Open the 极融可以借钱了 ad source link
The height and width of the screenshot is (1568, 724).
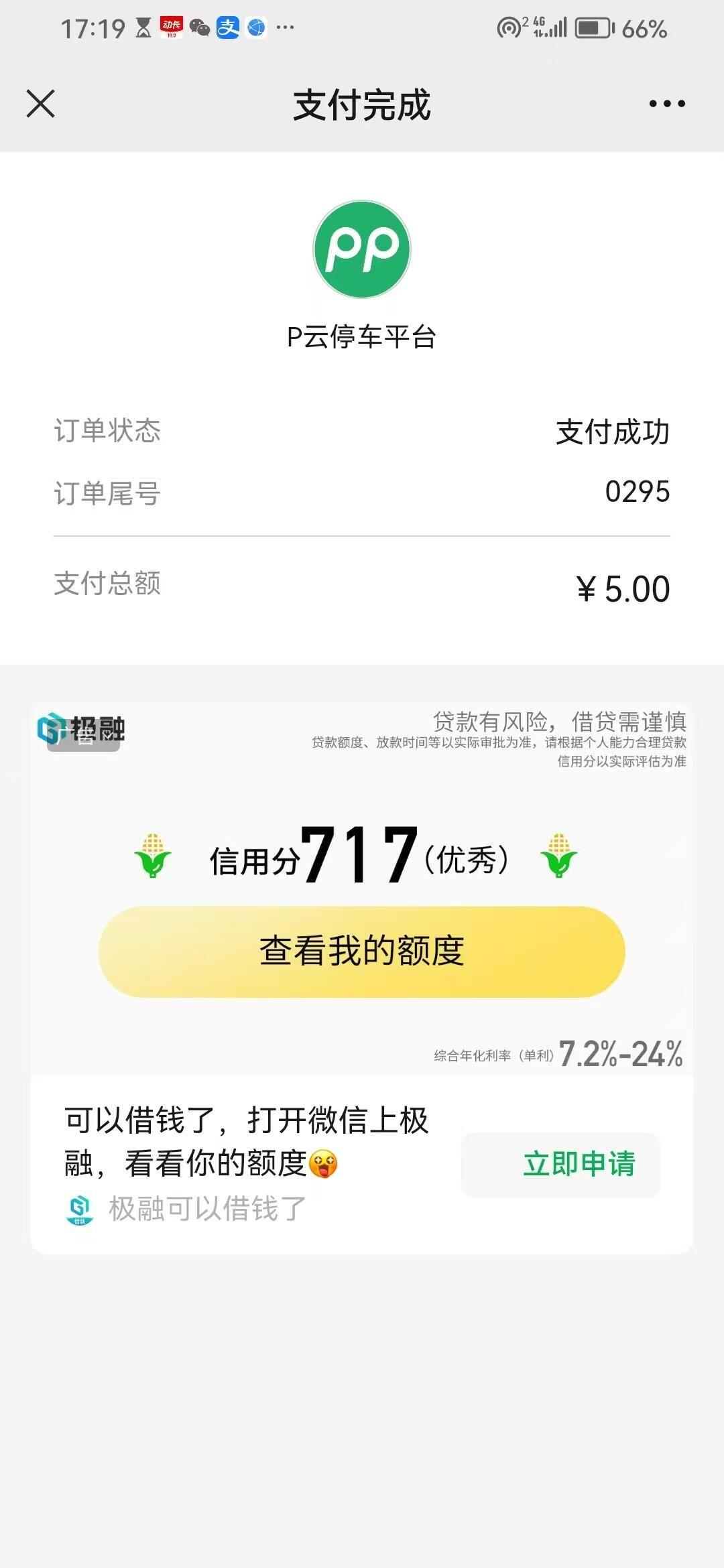coord(206,1209)
